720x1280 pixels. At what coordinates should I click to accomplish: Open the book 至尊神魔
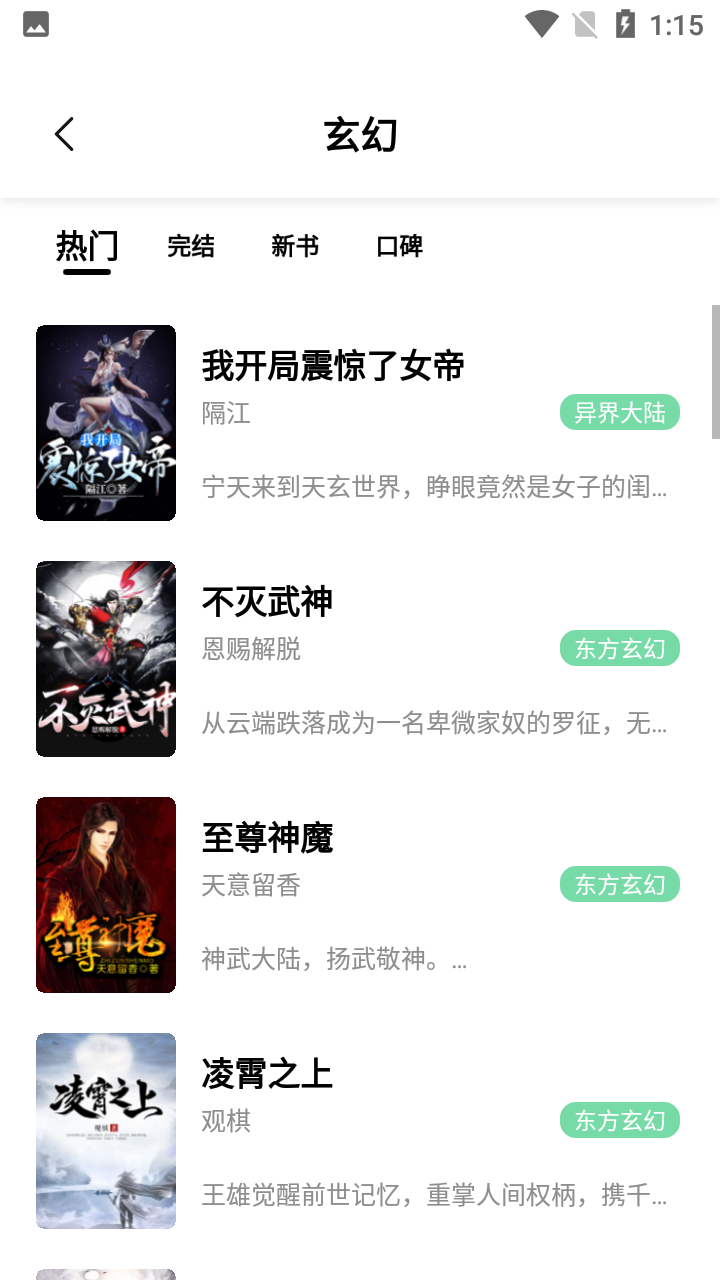(360, 895)
